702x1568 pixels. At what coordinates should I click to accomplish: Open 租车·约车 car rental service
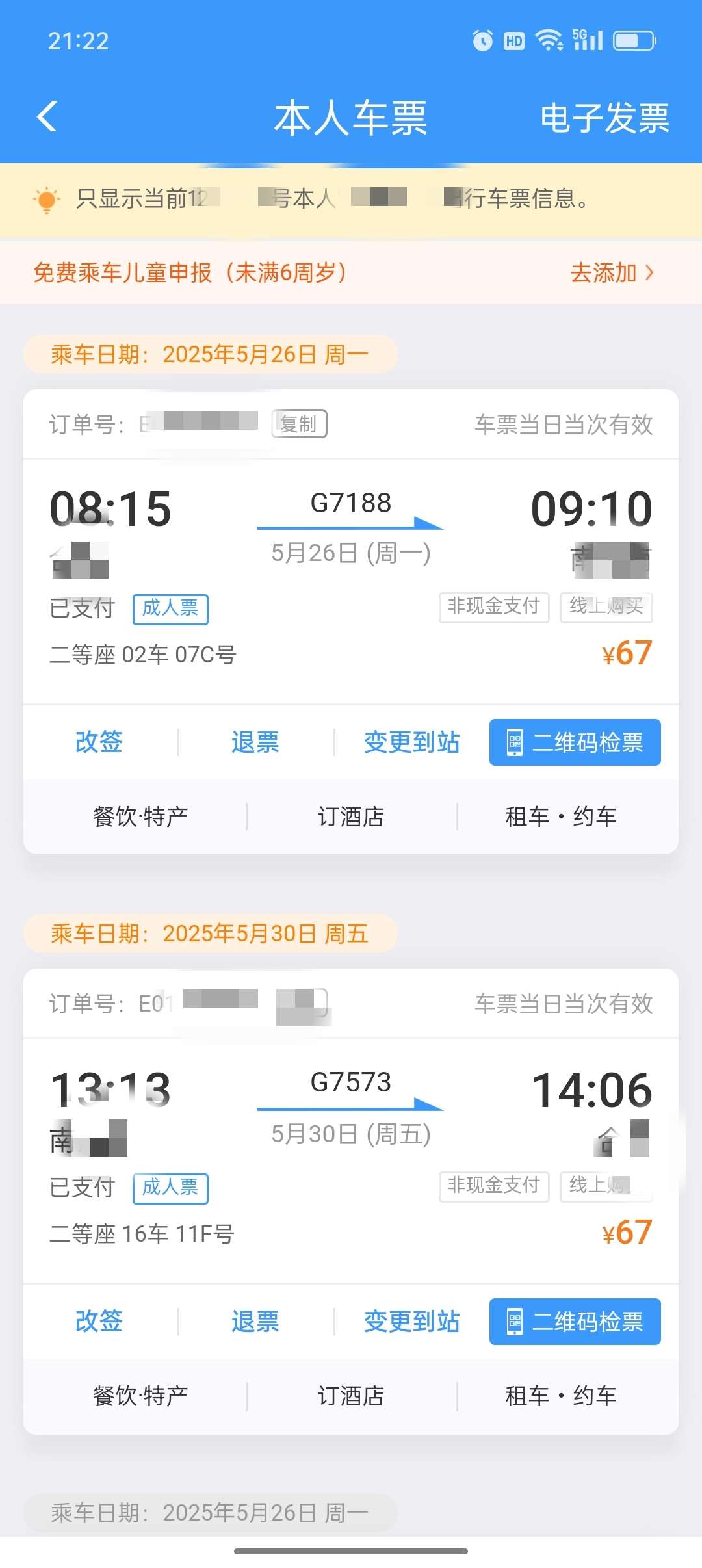562,816
